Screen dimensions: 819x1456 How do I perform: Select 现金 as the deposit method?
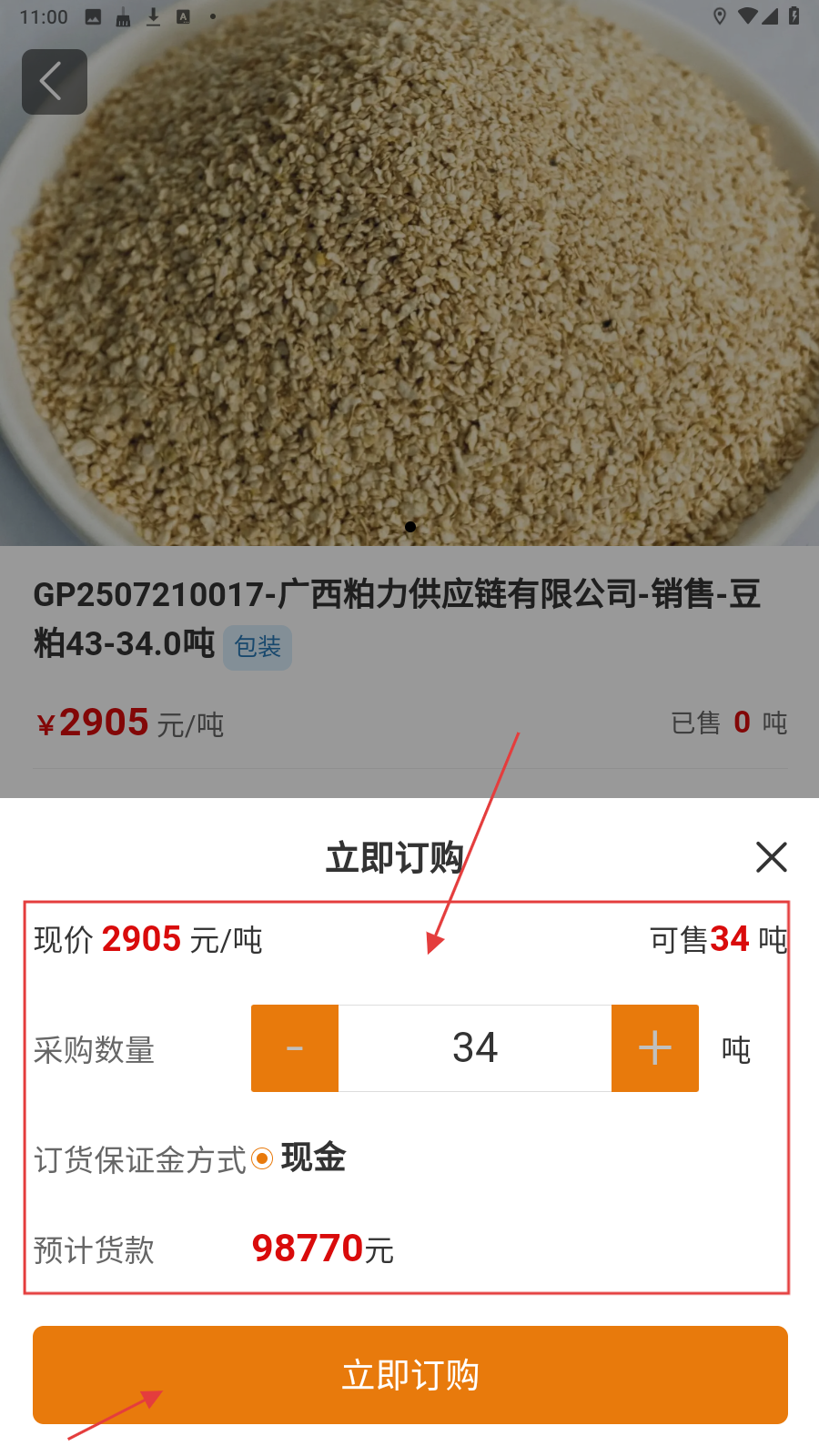pyautogui.click(x=263, y=1158)
